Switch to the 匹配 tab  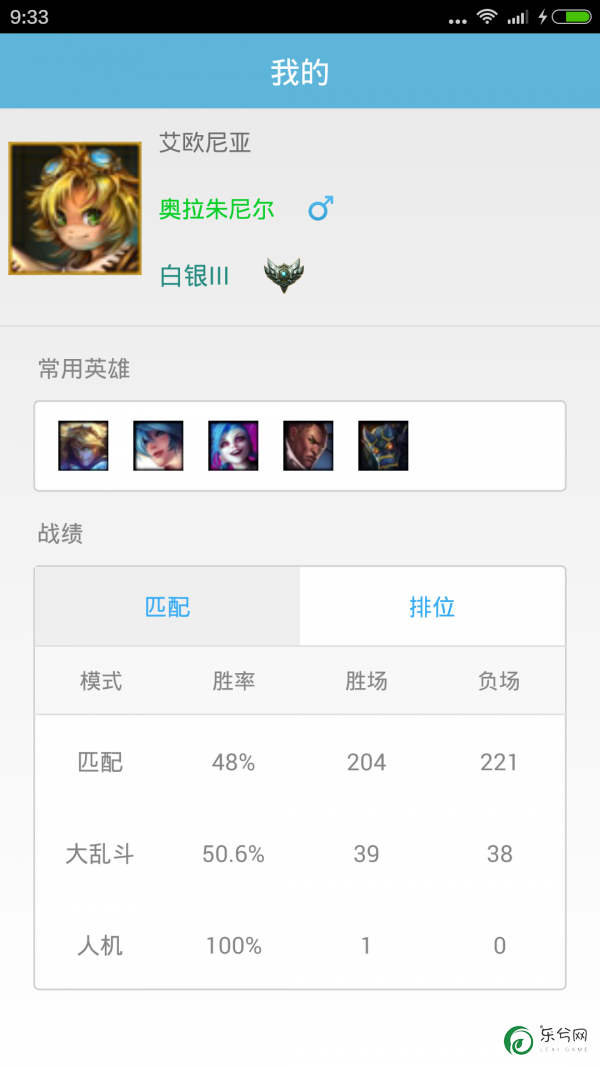coord(167,606)
